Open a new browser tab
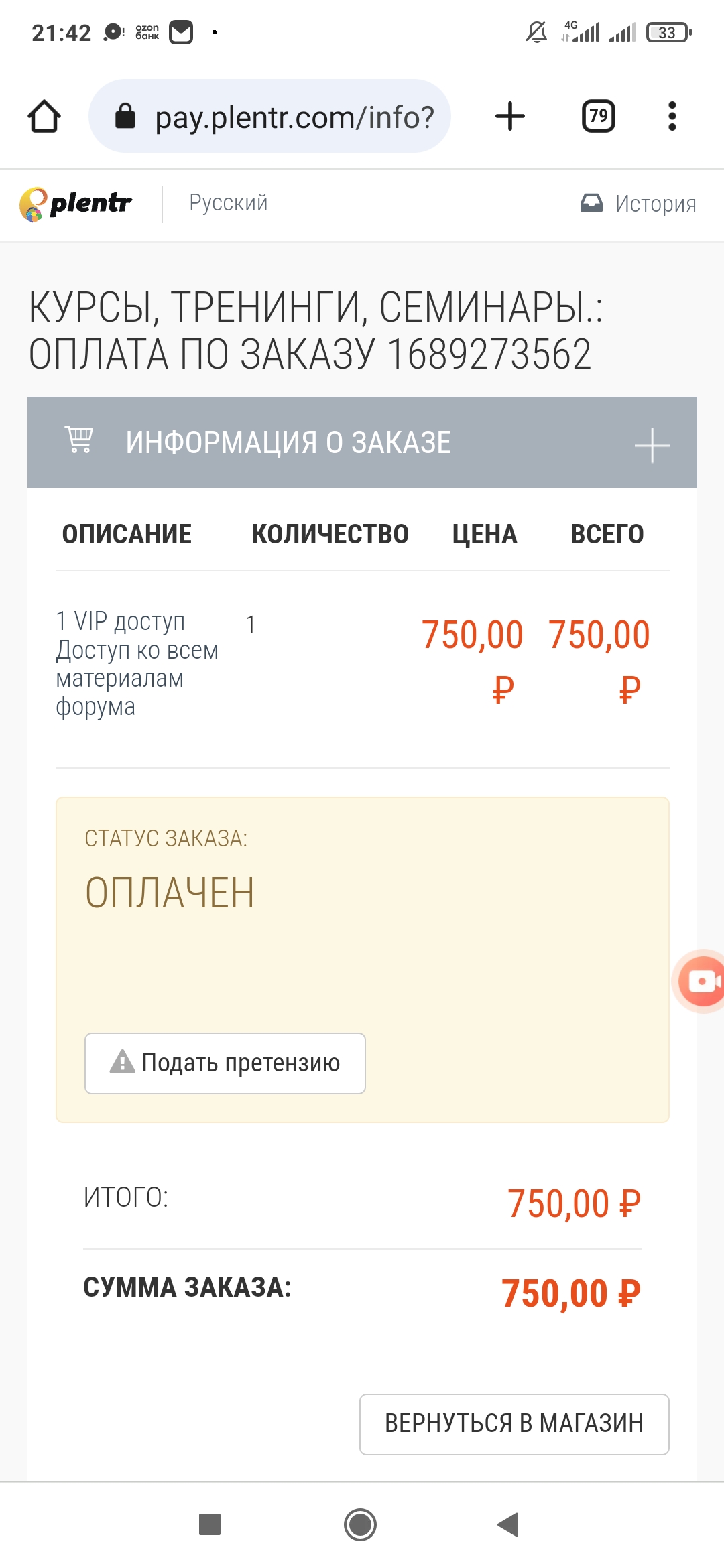Screen dimensions: 724x1568 pyautogui.click(x=510, y=117)
